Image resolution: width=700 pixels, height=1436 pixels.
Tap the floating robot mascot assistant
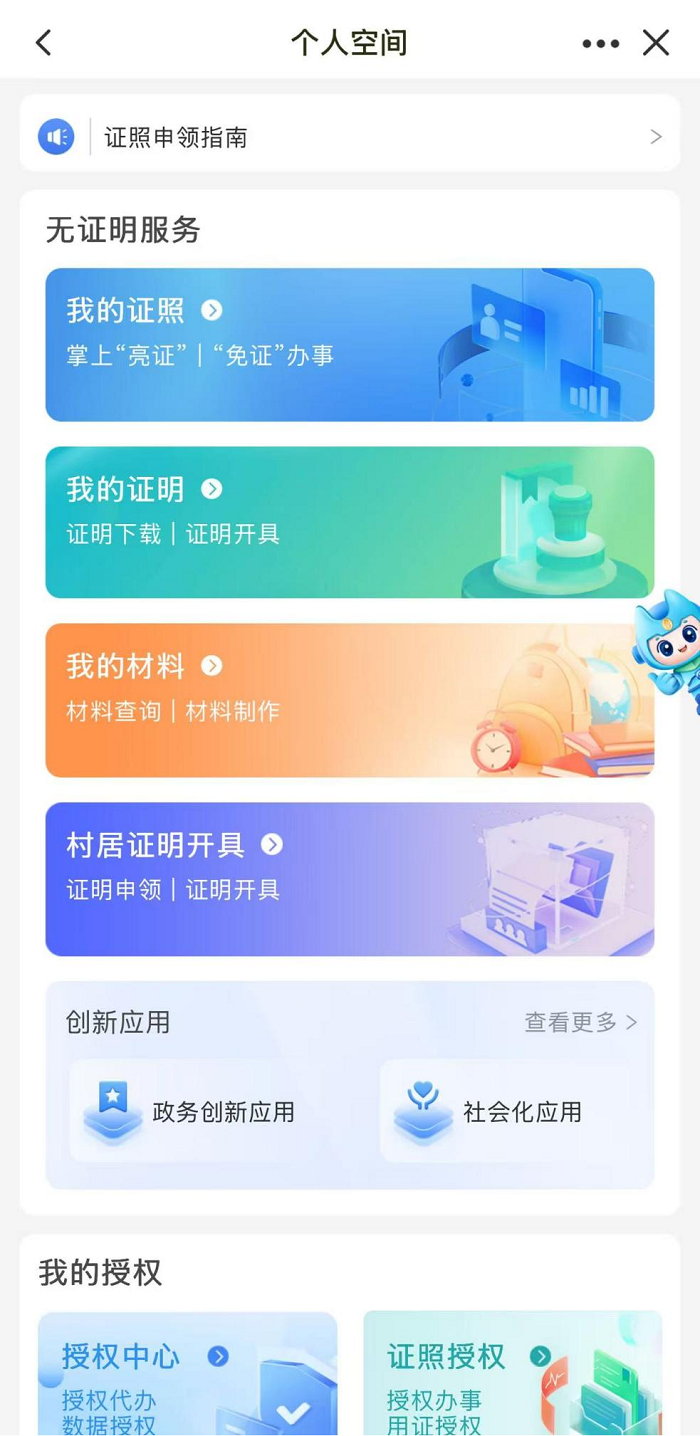(669, 645)
